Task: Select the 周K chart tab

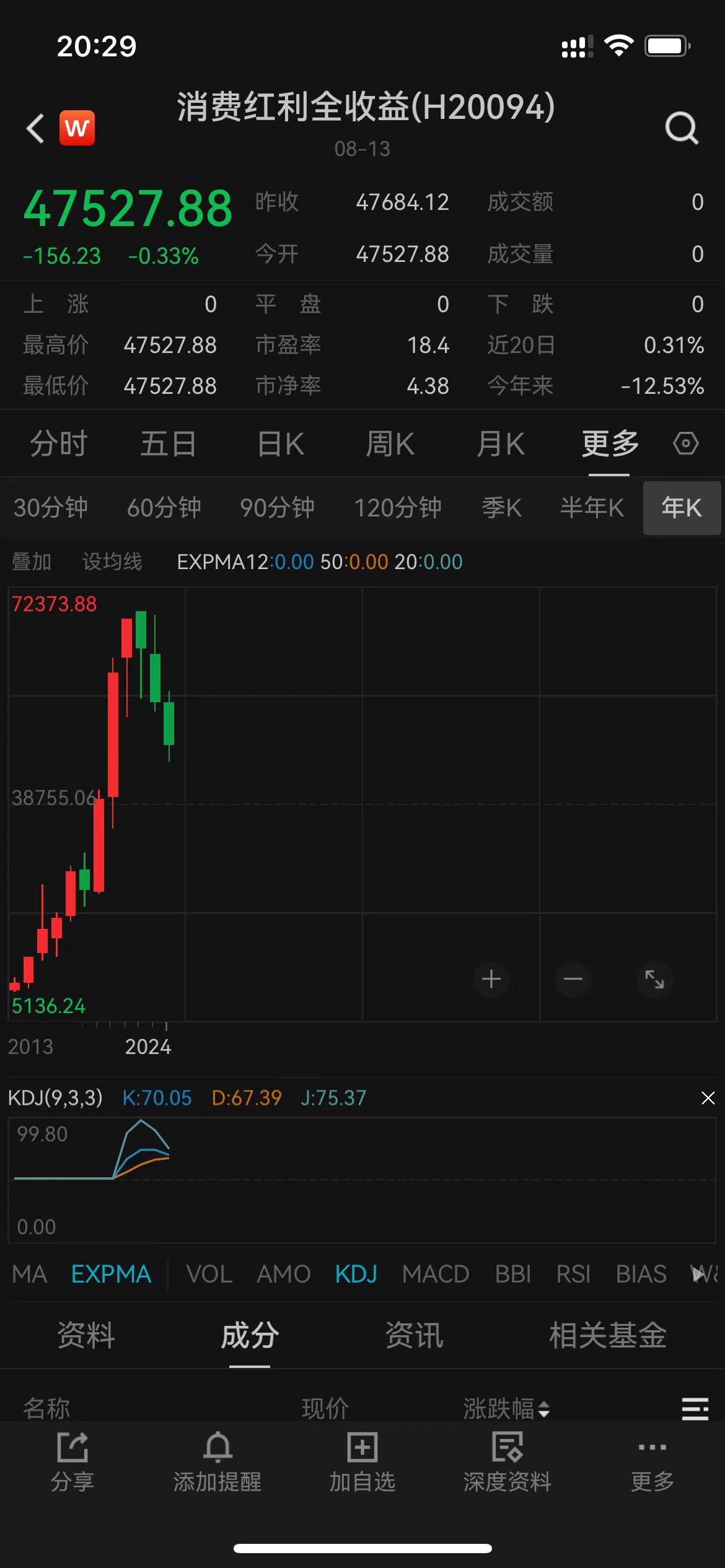Action: click(x=390, y=444)
